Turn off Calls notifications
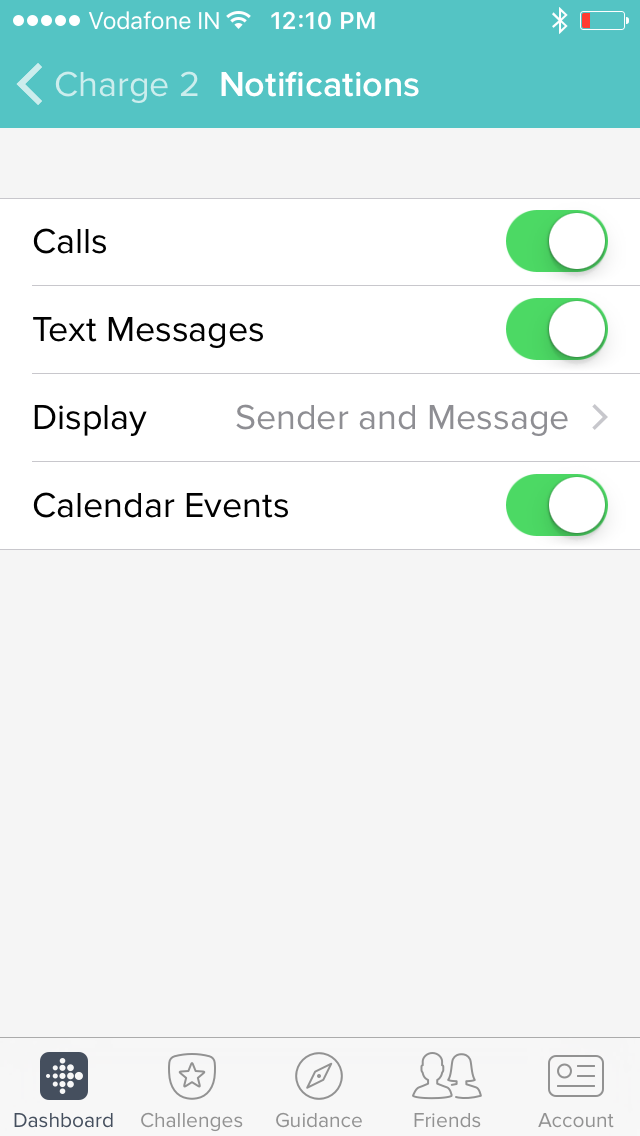 coord(556,242)
